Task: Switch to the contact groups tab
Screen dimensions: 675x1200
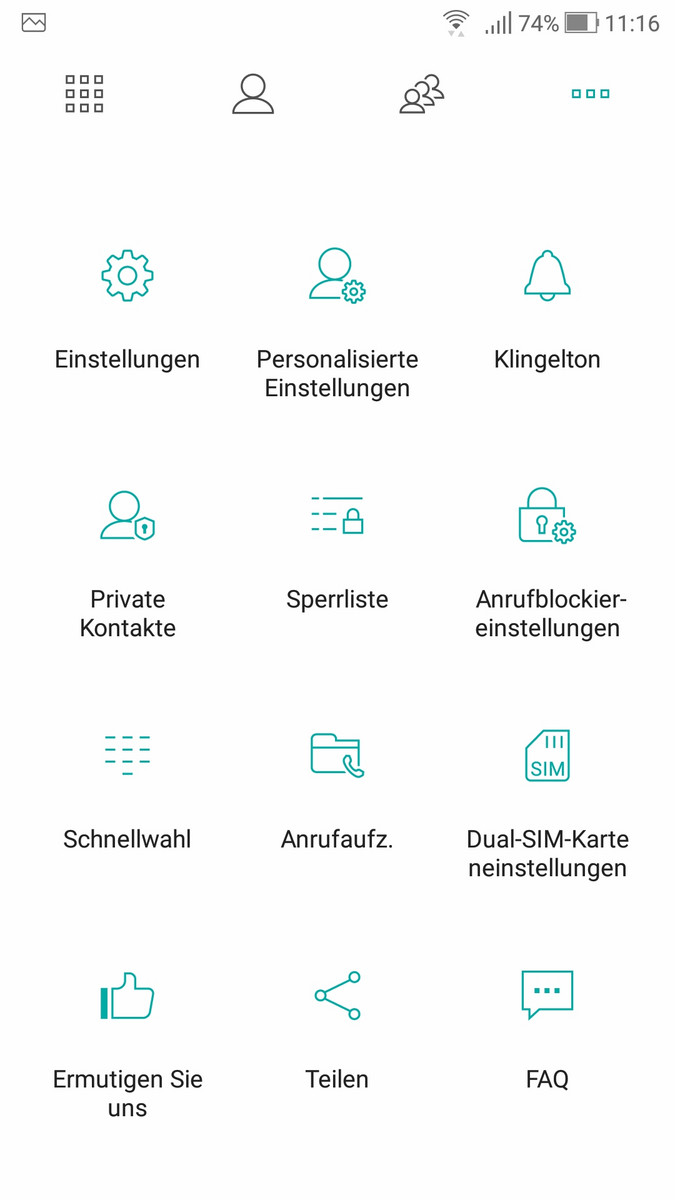Action: [422, 94]
